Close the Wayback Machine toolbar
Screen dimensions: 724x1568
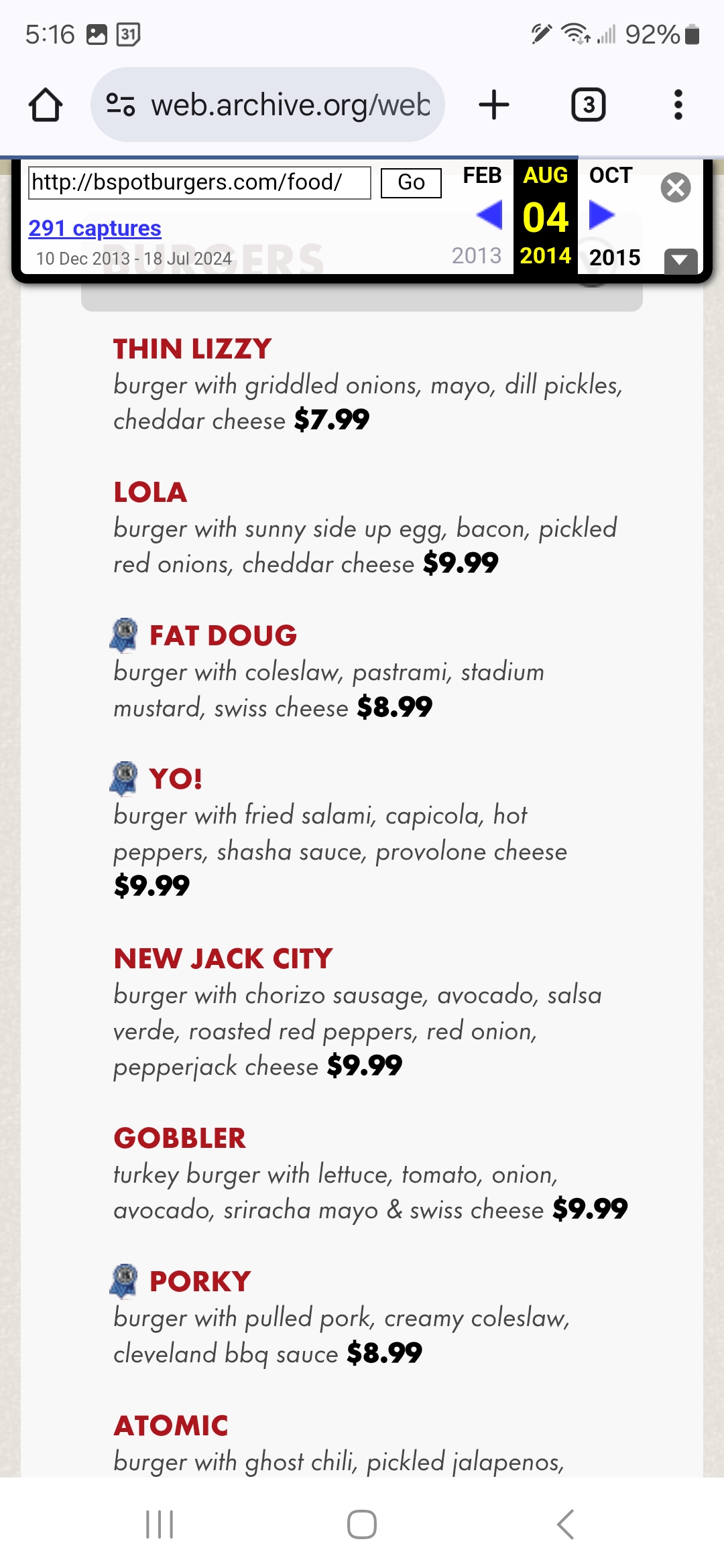click(675, 188)
